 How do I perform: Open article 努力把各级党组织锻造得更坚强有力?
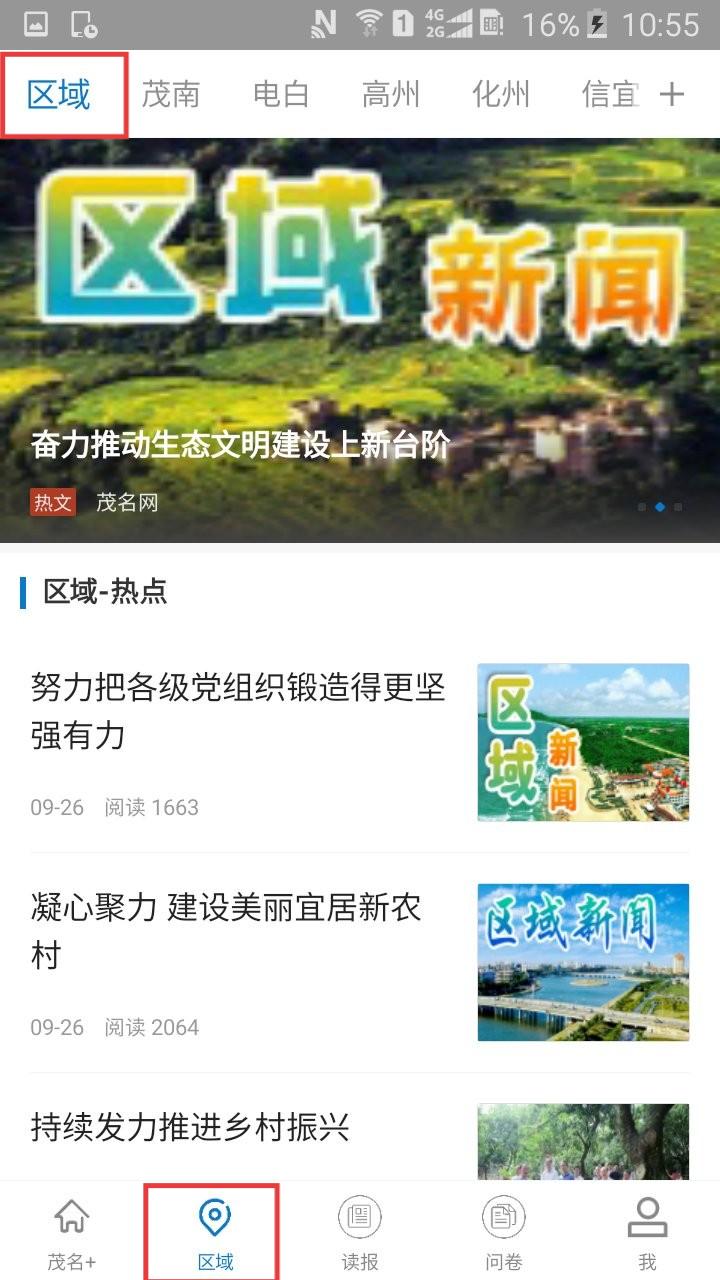click(x=360, y=742)
